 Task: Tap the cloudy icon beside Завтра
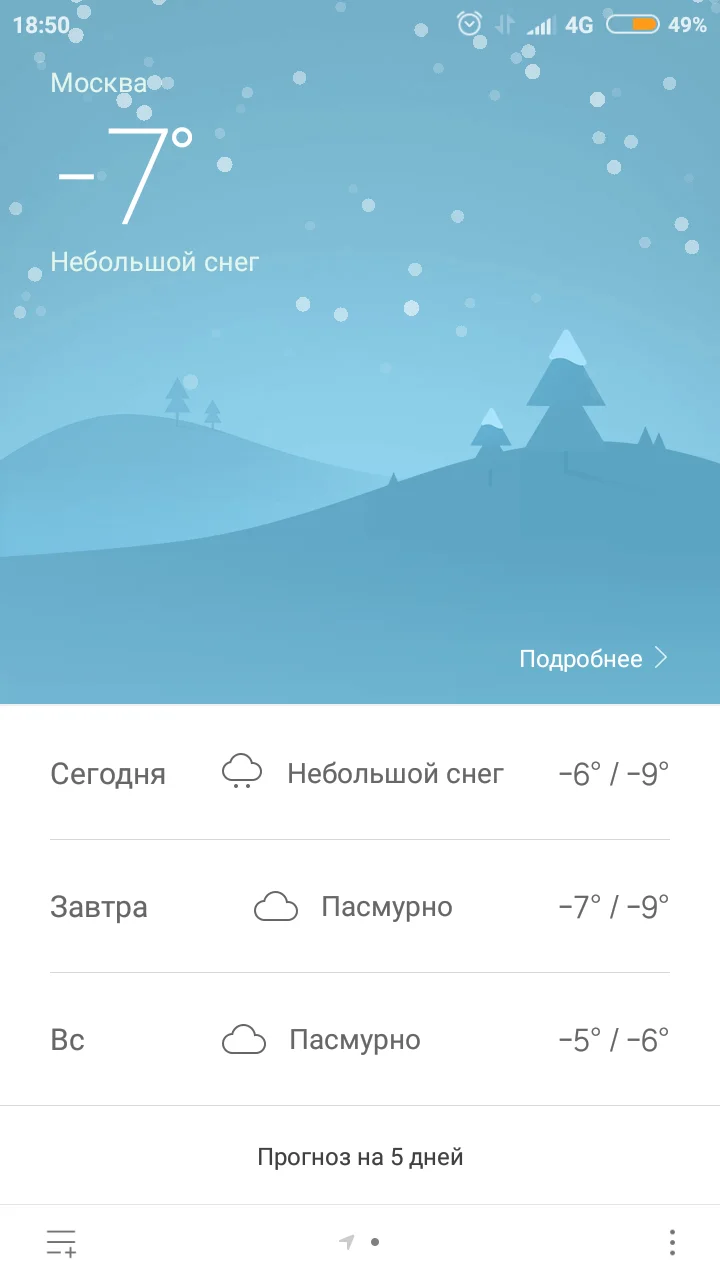click(276, 906)
